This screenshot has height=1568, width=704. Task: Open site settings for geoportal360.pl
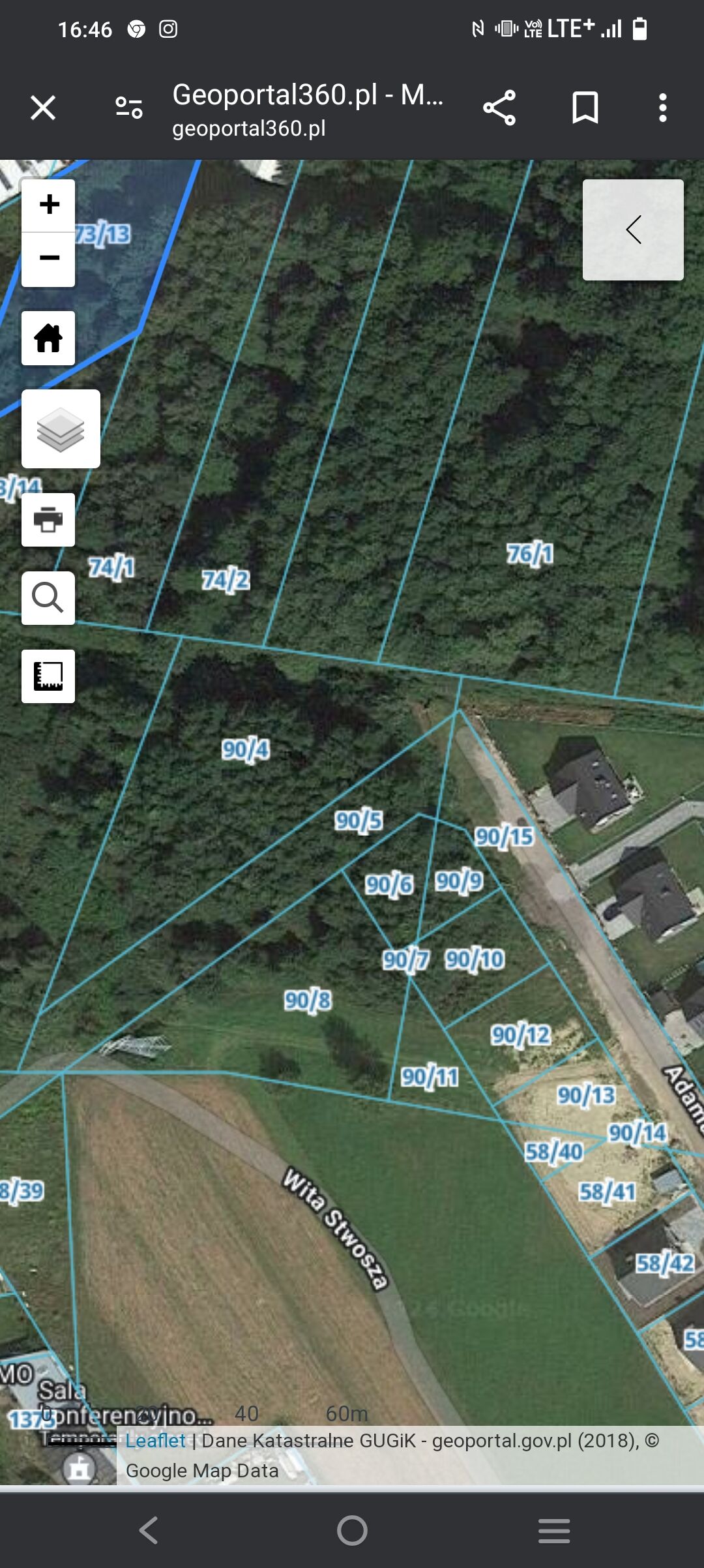tap(128, 108)
